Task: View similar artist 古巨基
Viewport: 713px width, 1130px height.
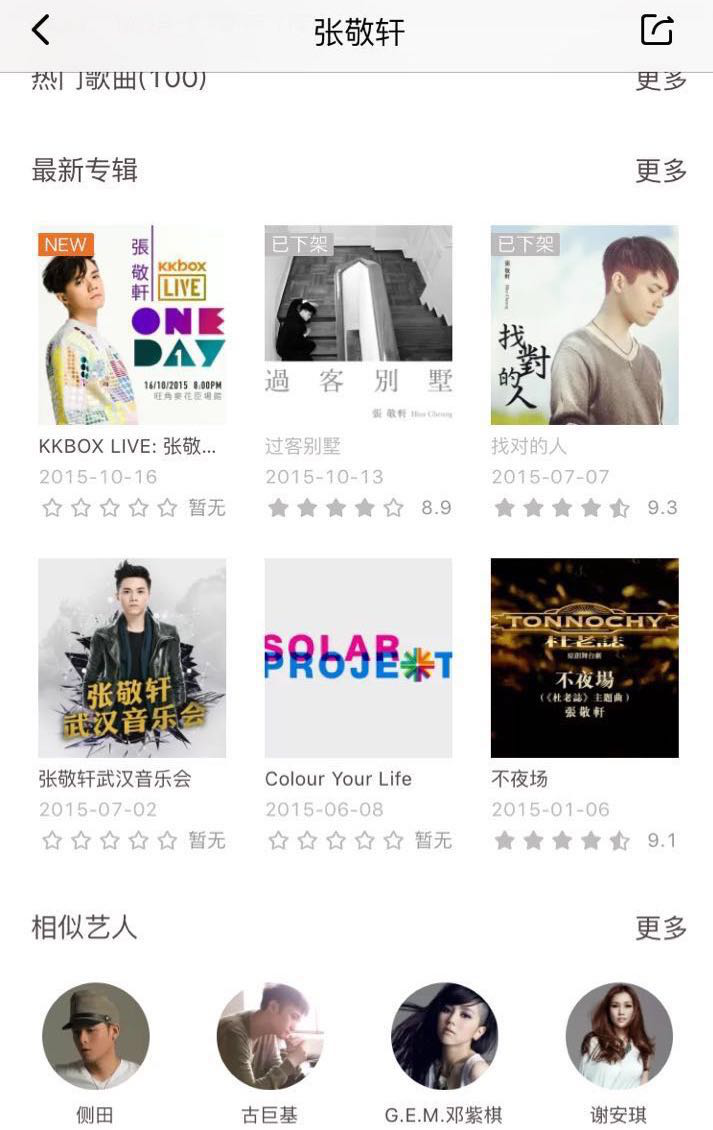Action: click(x=270, y=1036)
